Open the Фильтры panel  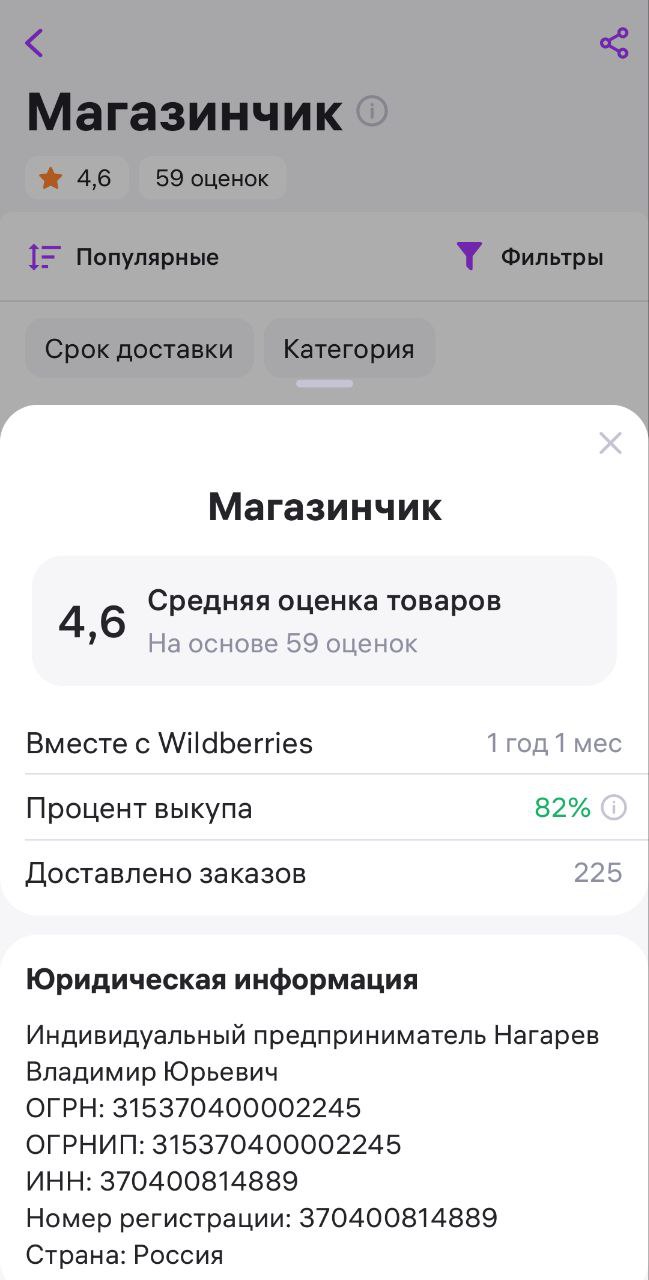[531, 257]
